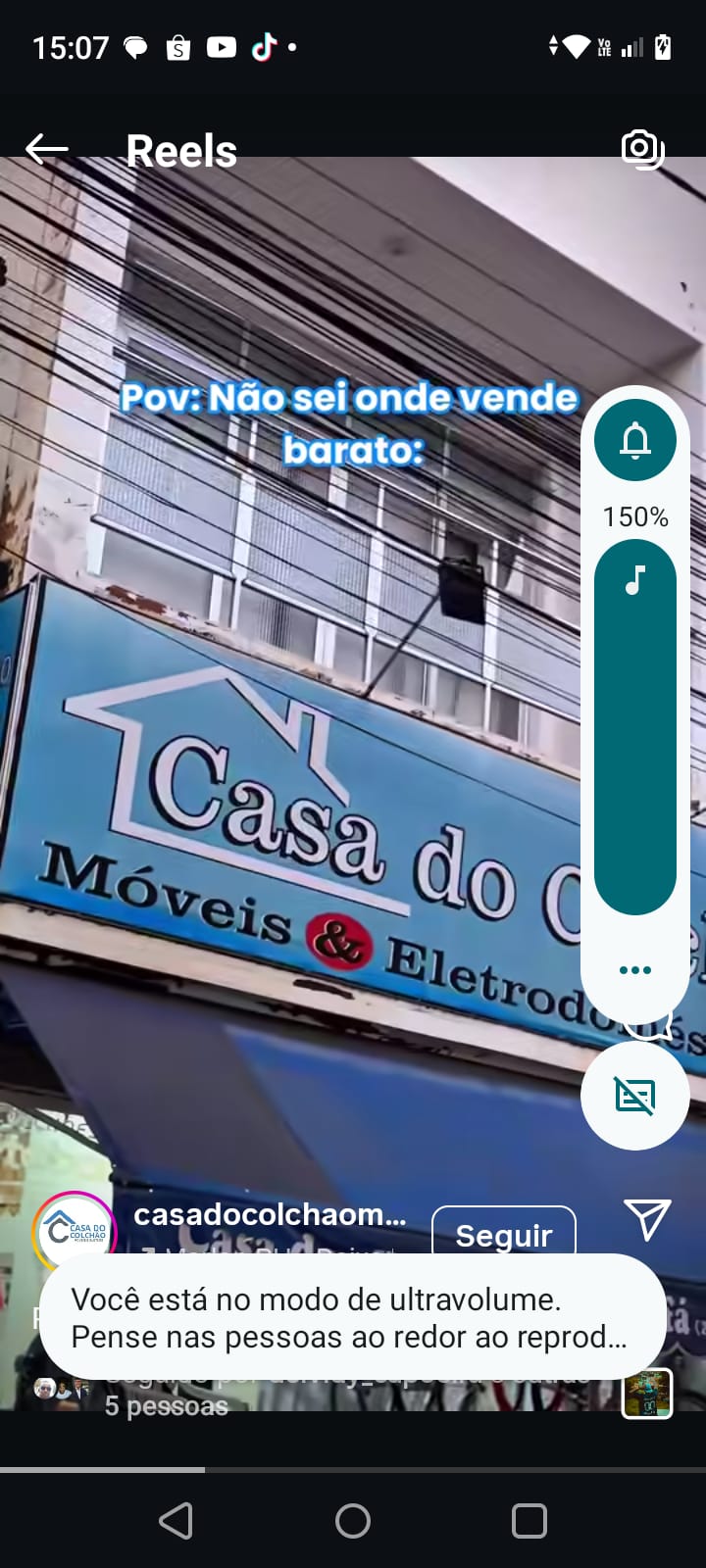Open recent apps

point(529,1521)
